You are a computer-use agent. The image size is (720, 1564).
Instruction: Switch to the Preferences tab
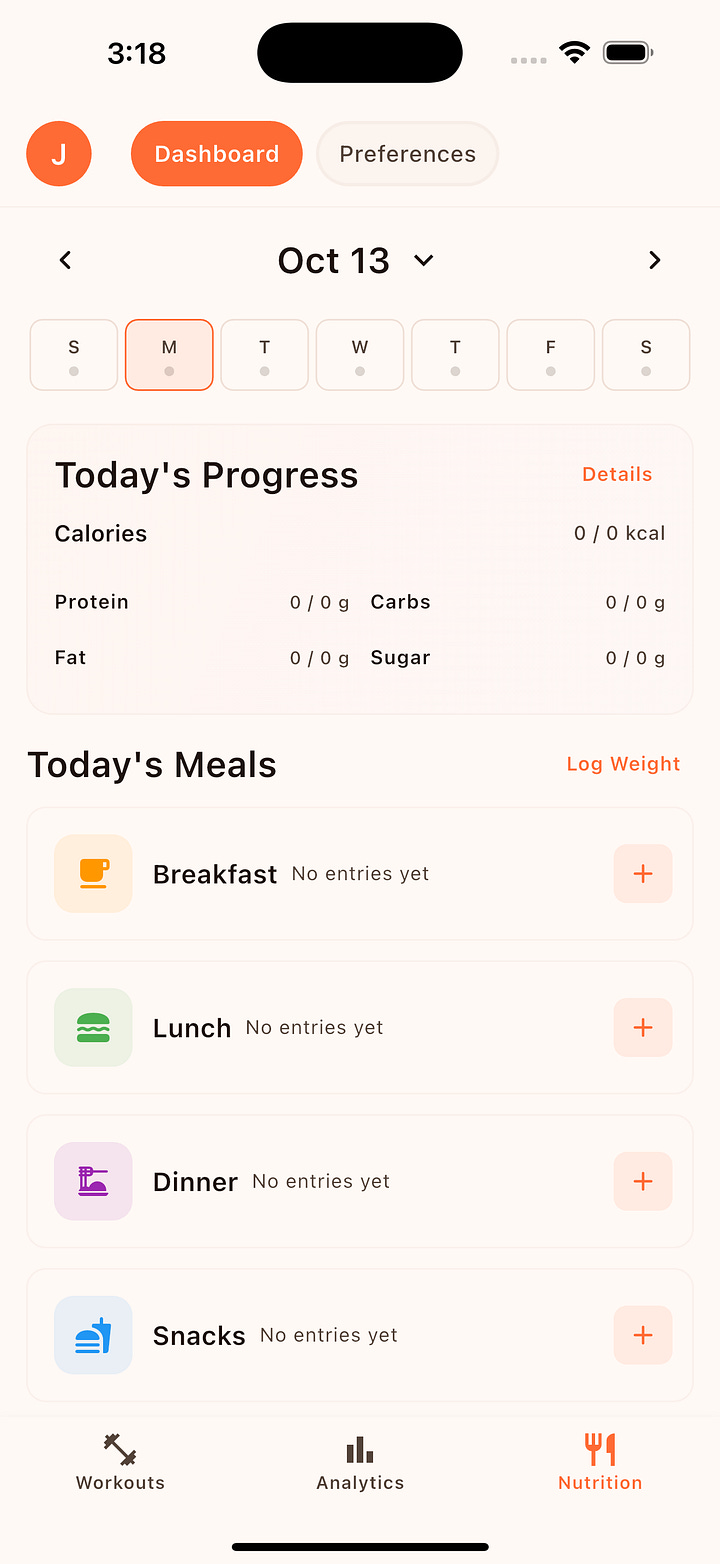point(407,154)
